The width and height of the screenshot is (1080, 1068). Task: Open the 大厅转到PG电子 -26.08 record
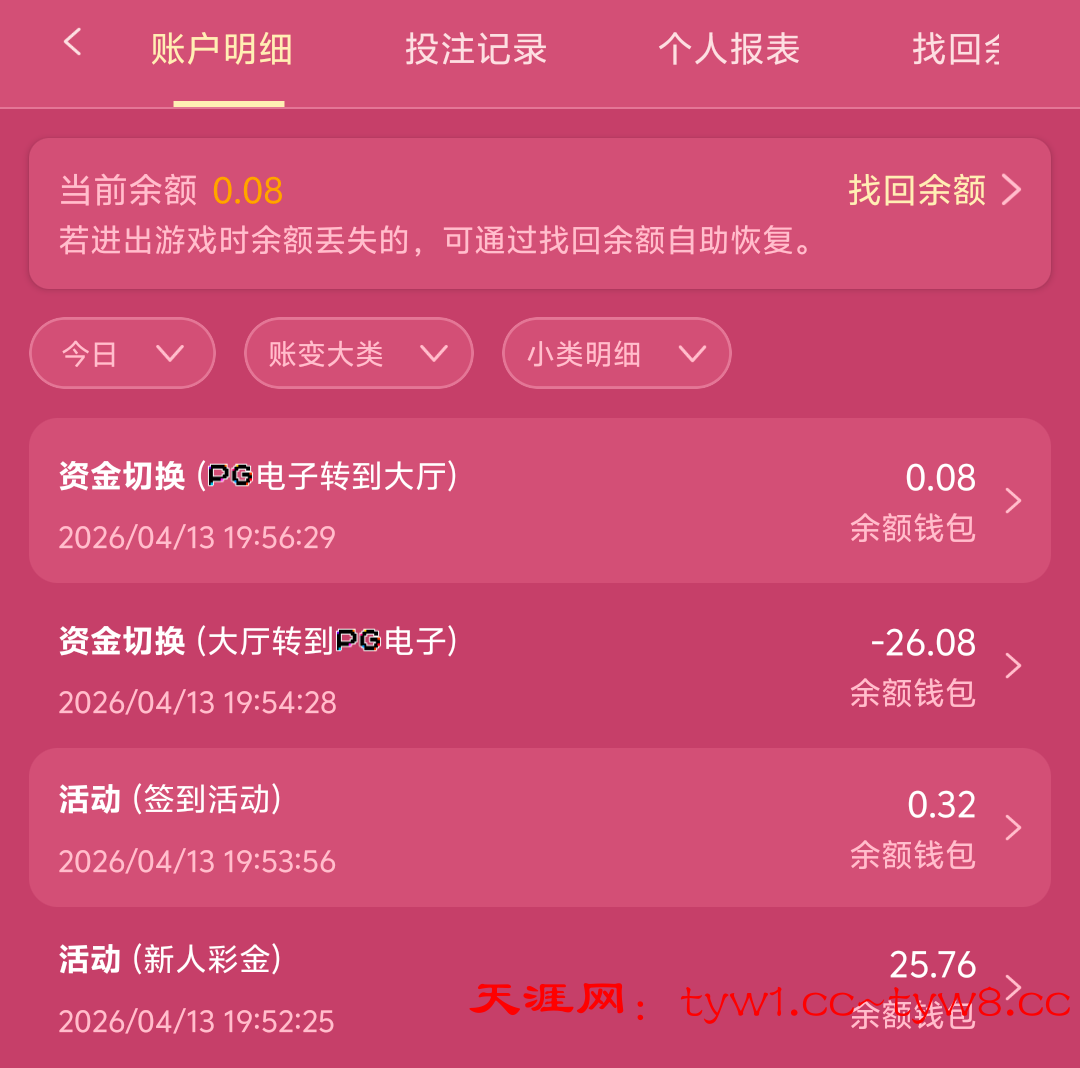pos(540,666)
